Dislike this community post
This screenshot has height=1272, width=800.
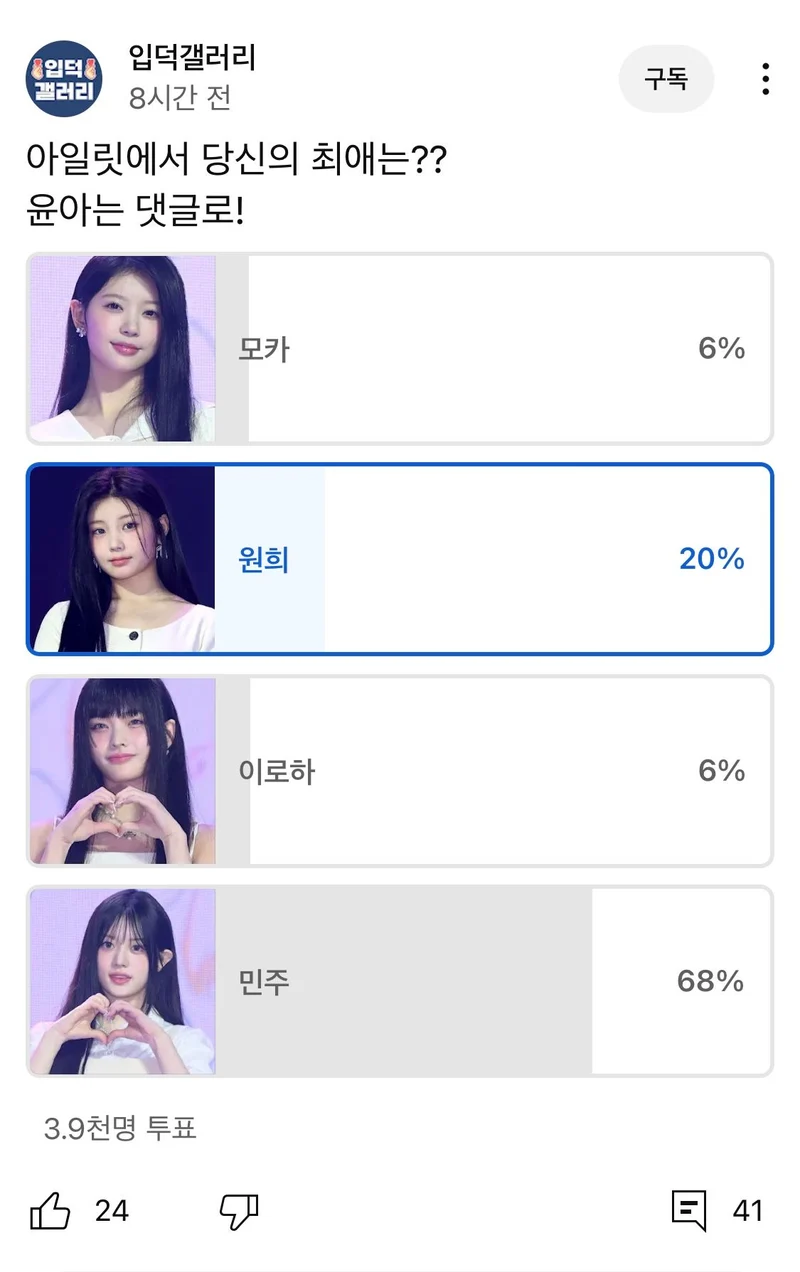pos(239,1211)
